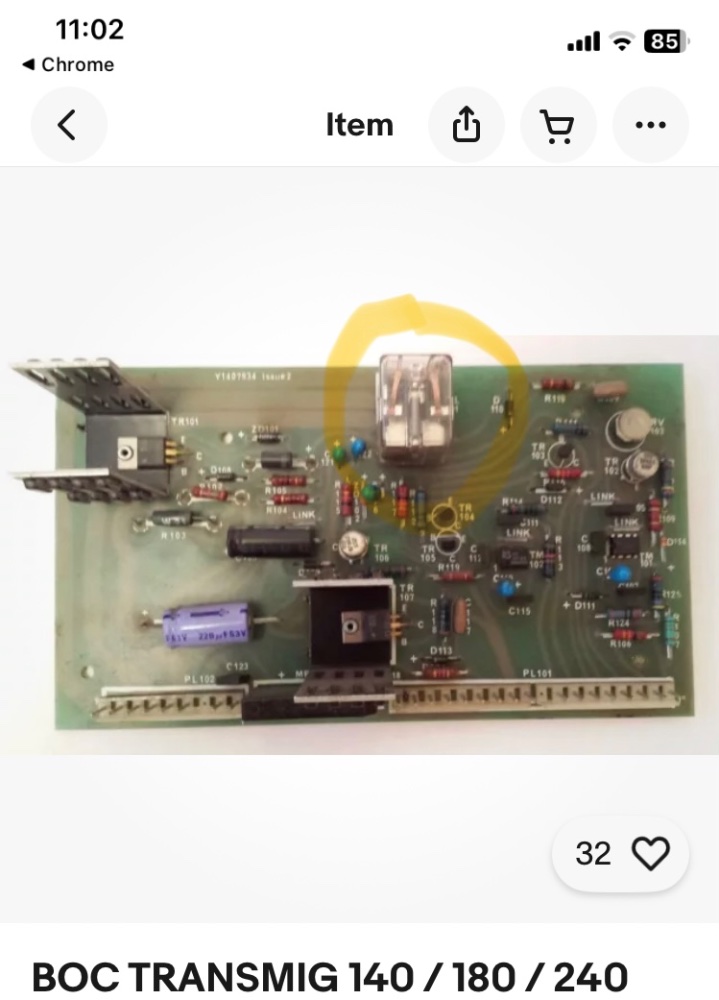Return to Chrome via back link
This screenshot has height=1000, width=719.
pyautogui.click(x=67, y=64)
